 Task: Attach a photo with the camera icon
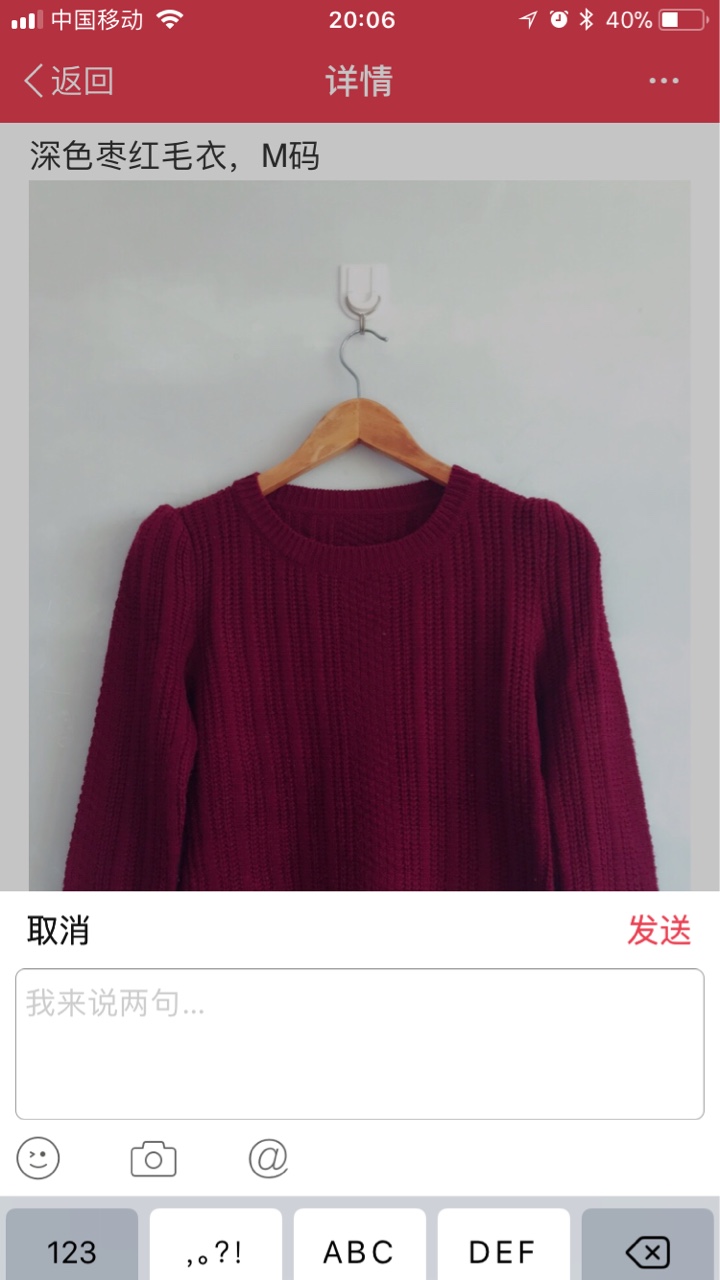[153, 1159]
